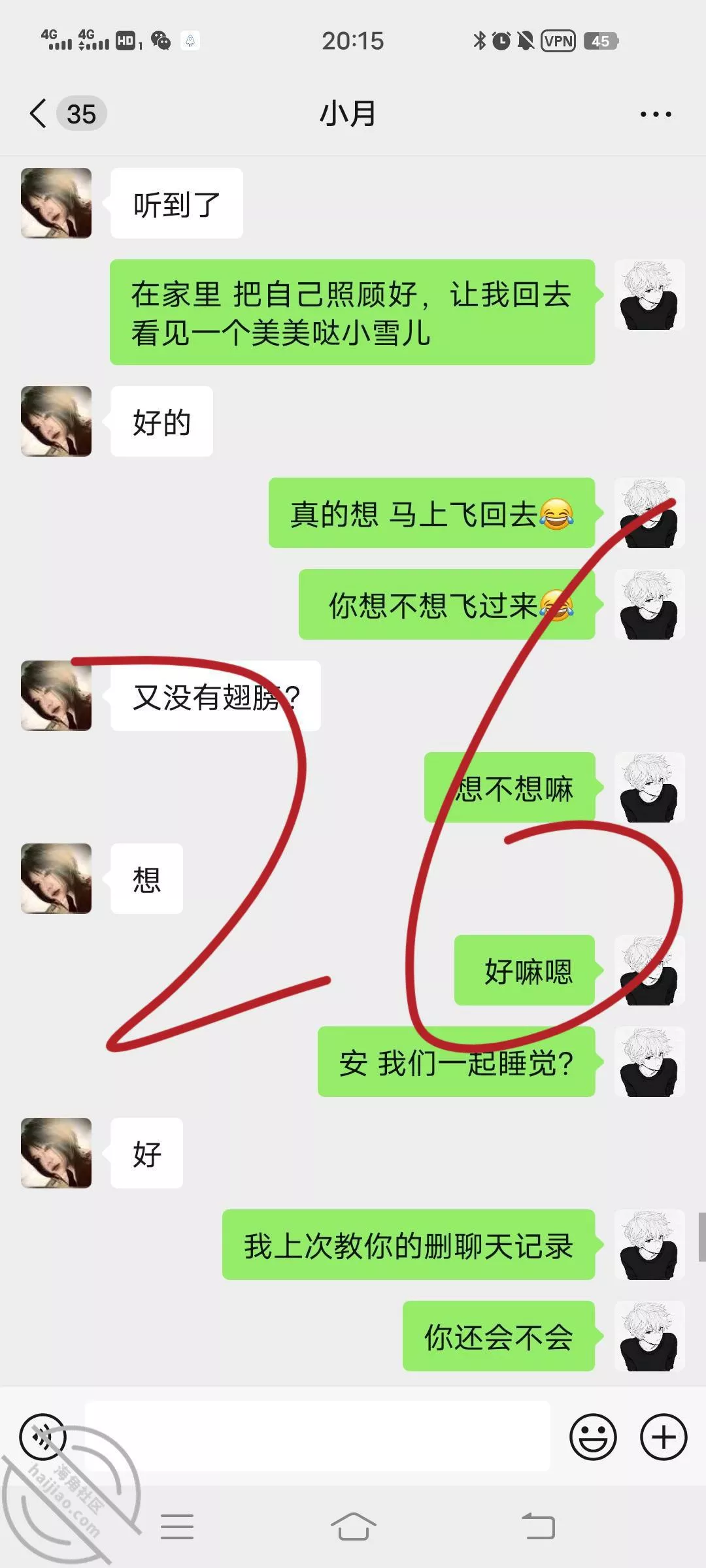The width and height of the screenshot is (706, 1568).
Task: Go back to the chat list
Action: [39, 114]
